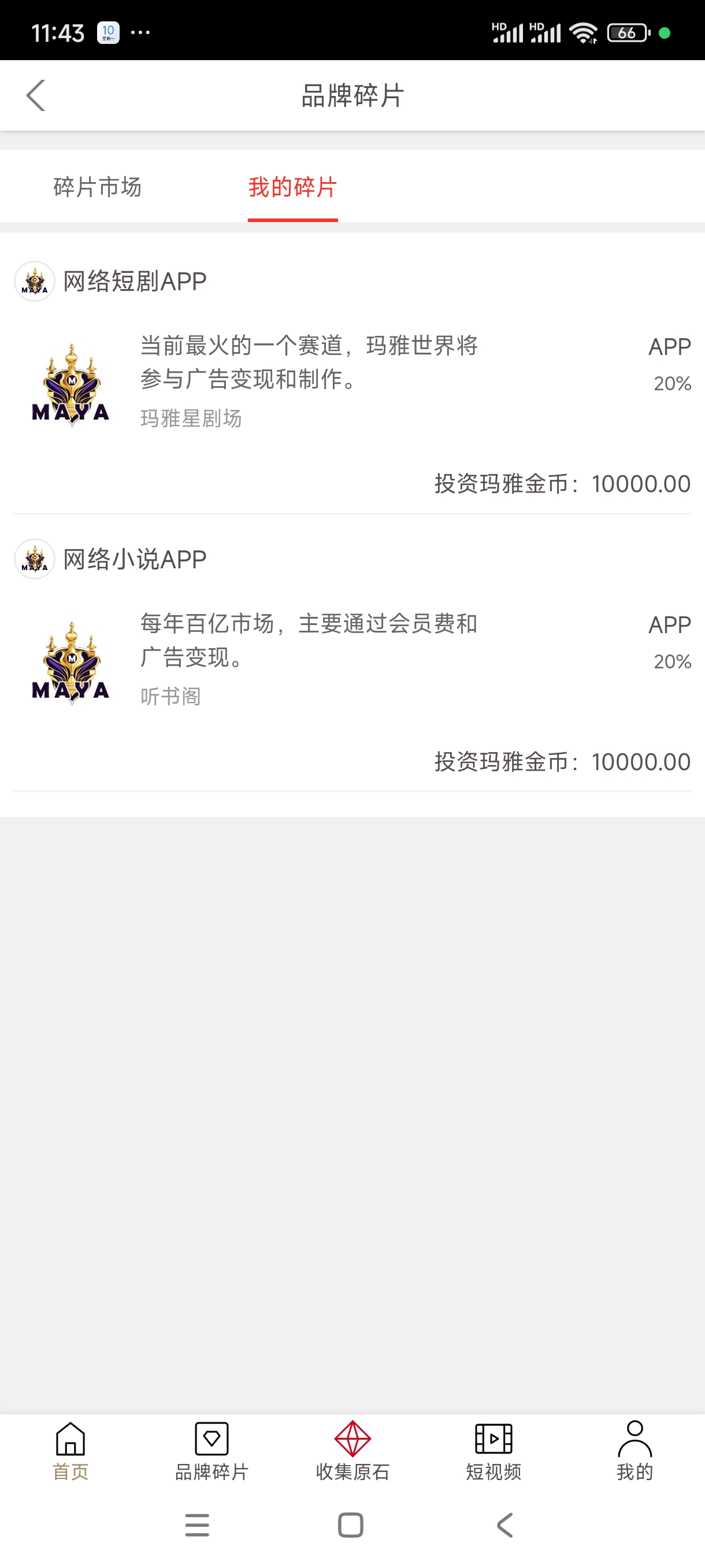Switch to the 短视频 tab

493,1451
